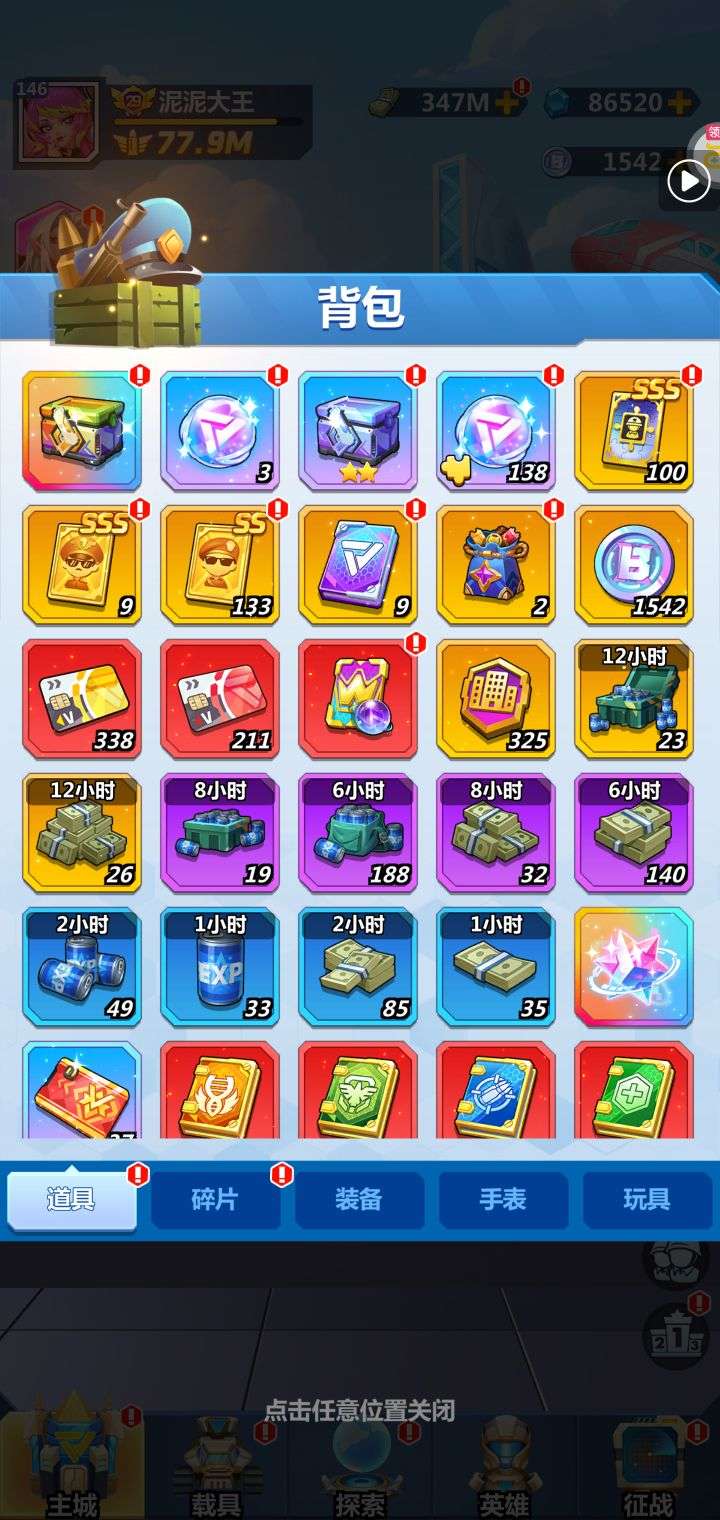
Task: Open the building badge item with 325
Action: coord(496,699)
